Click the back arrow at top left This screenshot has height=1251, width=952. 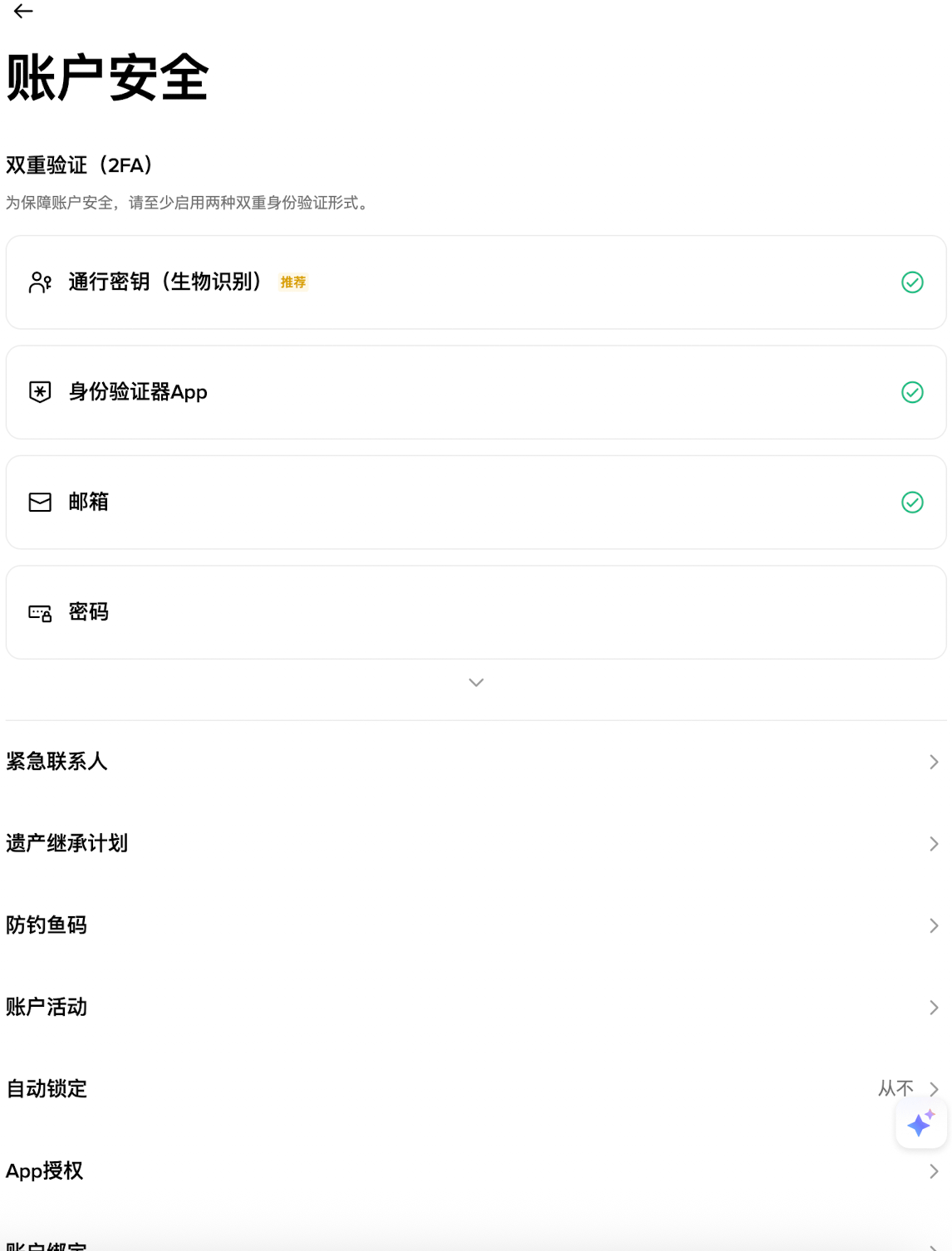click(24, 12)
